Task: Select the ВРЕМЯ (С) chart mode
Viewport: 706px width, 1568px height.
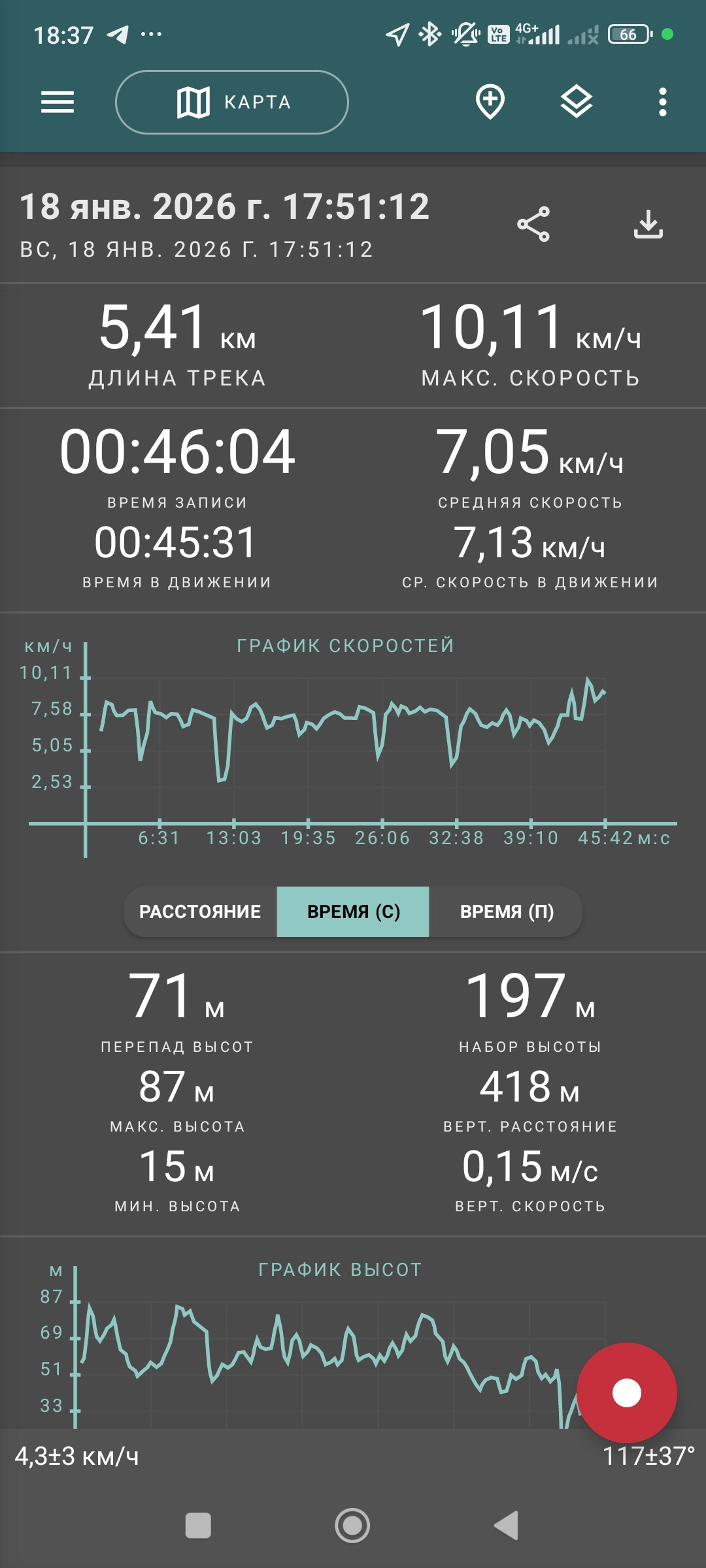Action: pos(353,911)
